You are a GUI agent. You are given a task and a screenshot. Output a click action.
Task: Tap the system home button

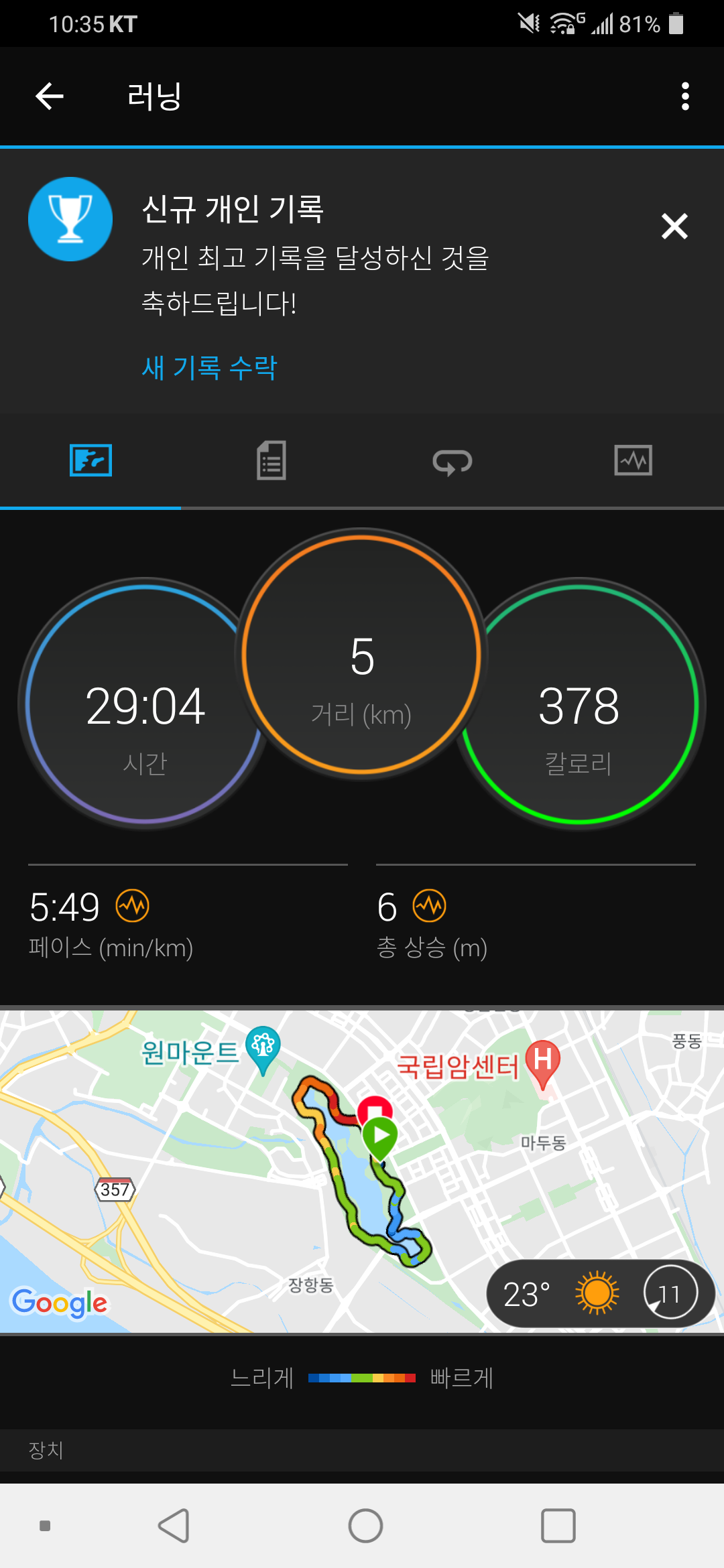pos(365,1526)
